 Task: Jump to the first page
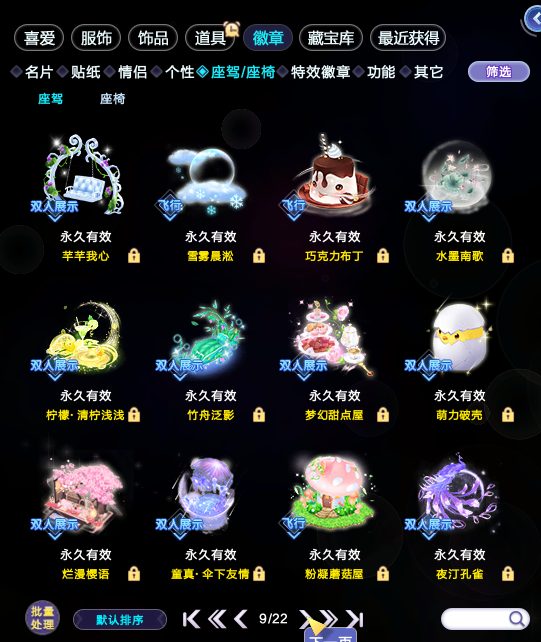(191, 619)
